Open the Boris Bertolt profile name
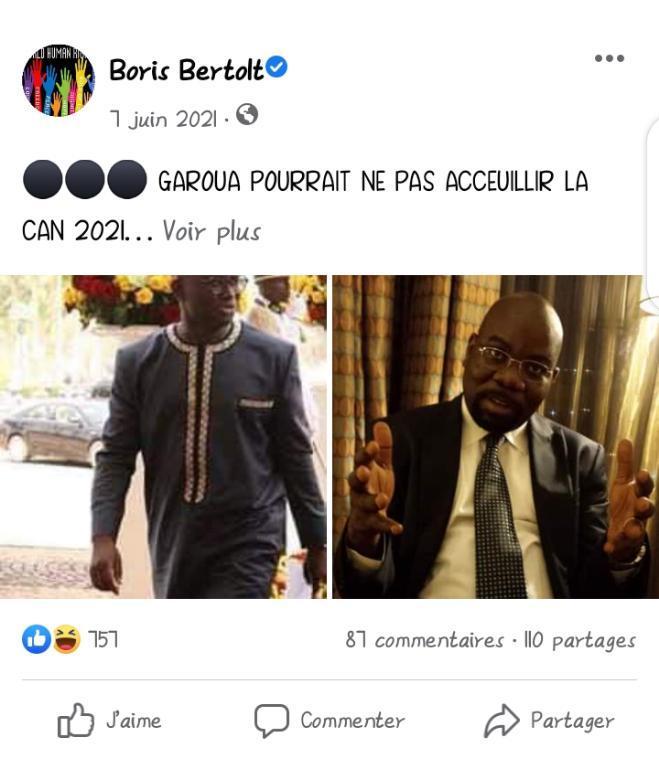 tap(187, 69)
